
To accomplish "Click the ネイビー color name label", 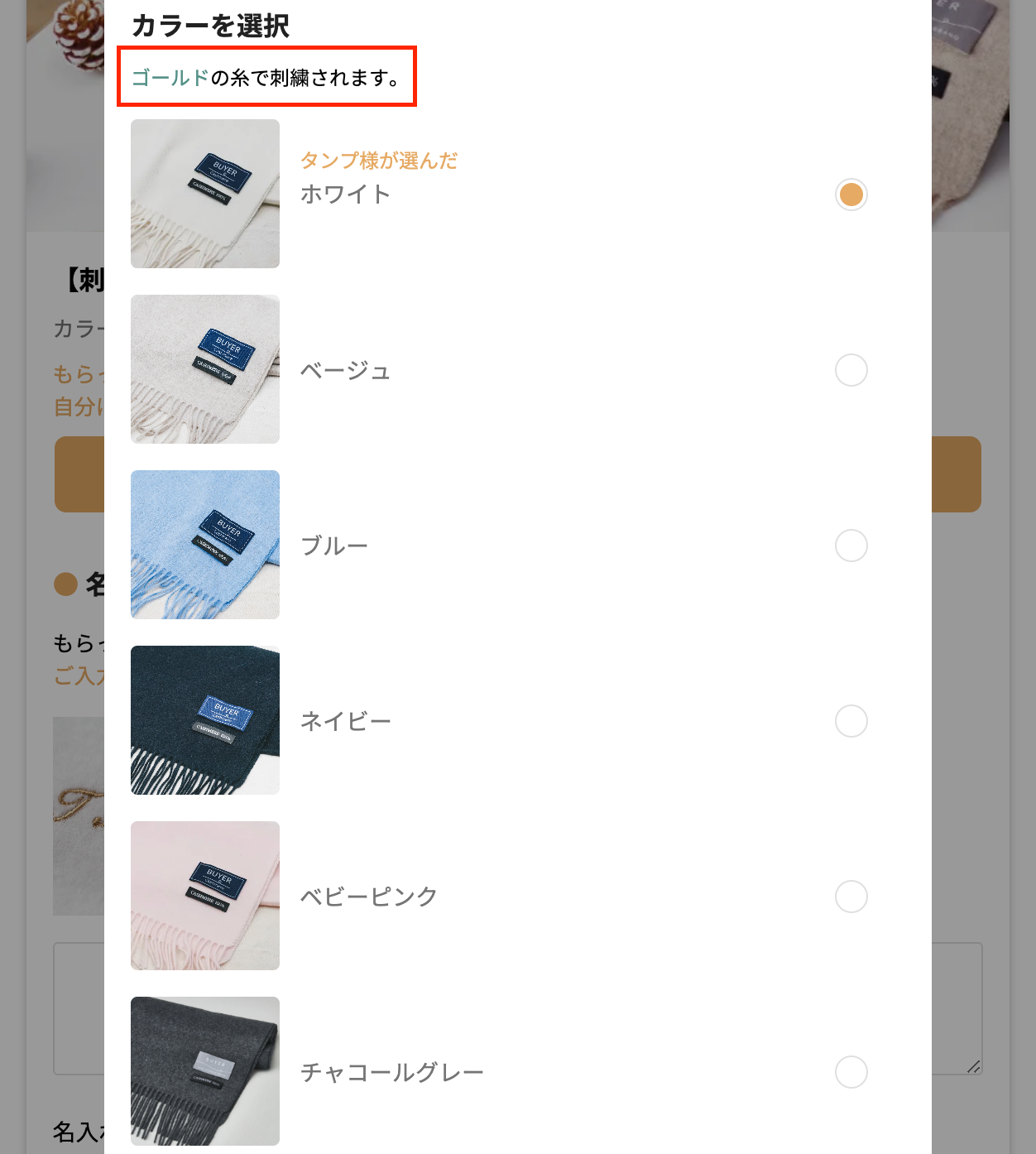I will pyautogui.click(x=347, y=721).
